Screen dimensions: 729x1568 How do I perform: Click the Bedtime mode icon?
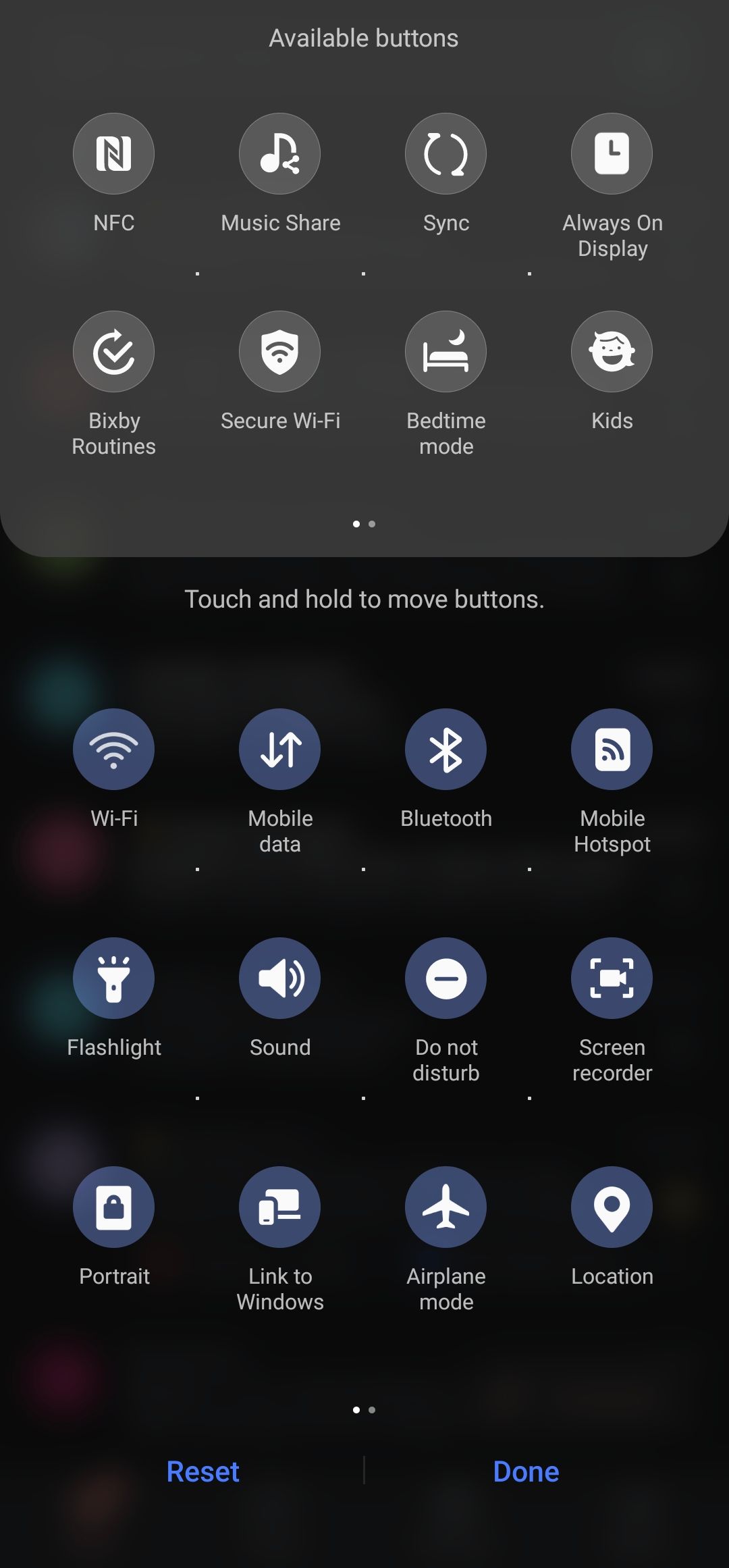(x=446, y=351)
